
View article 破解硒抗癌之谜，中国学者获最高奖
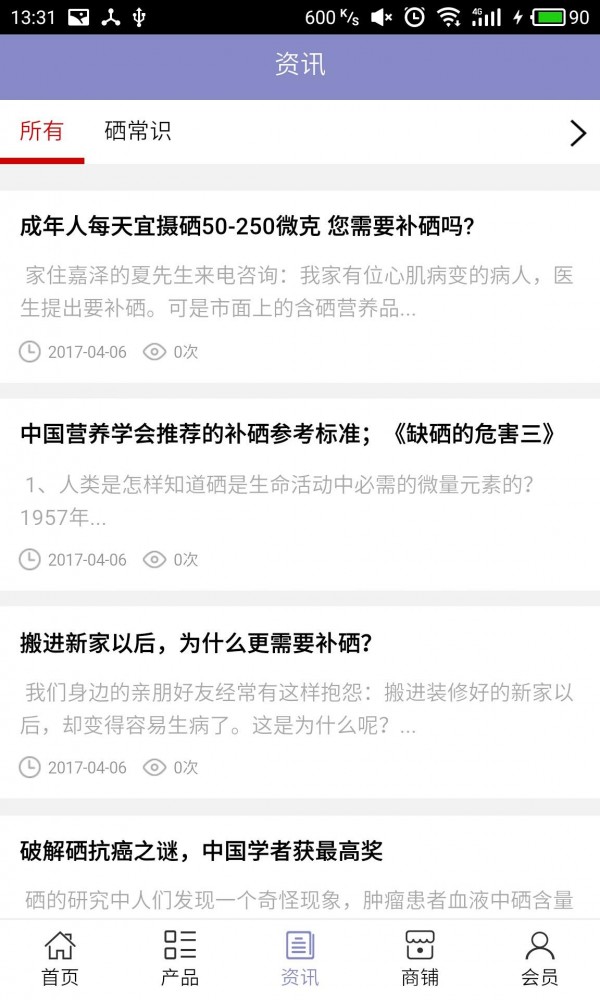coord(202,851)
